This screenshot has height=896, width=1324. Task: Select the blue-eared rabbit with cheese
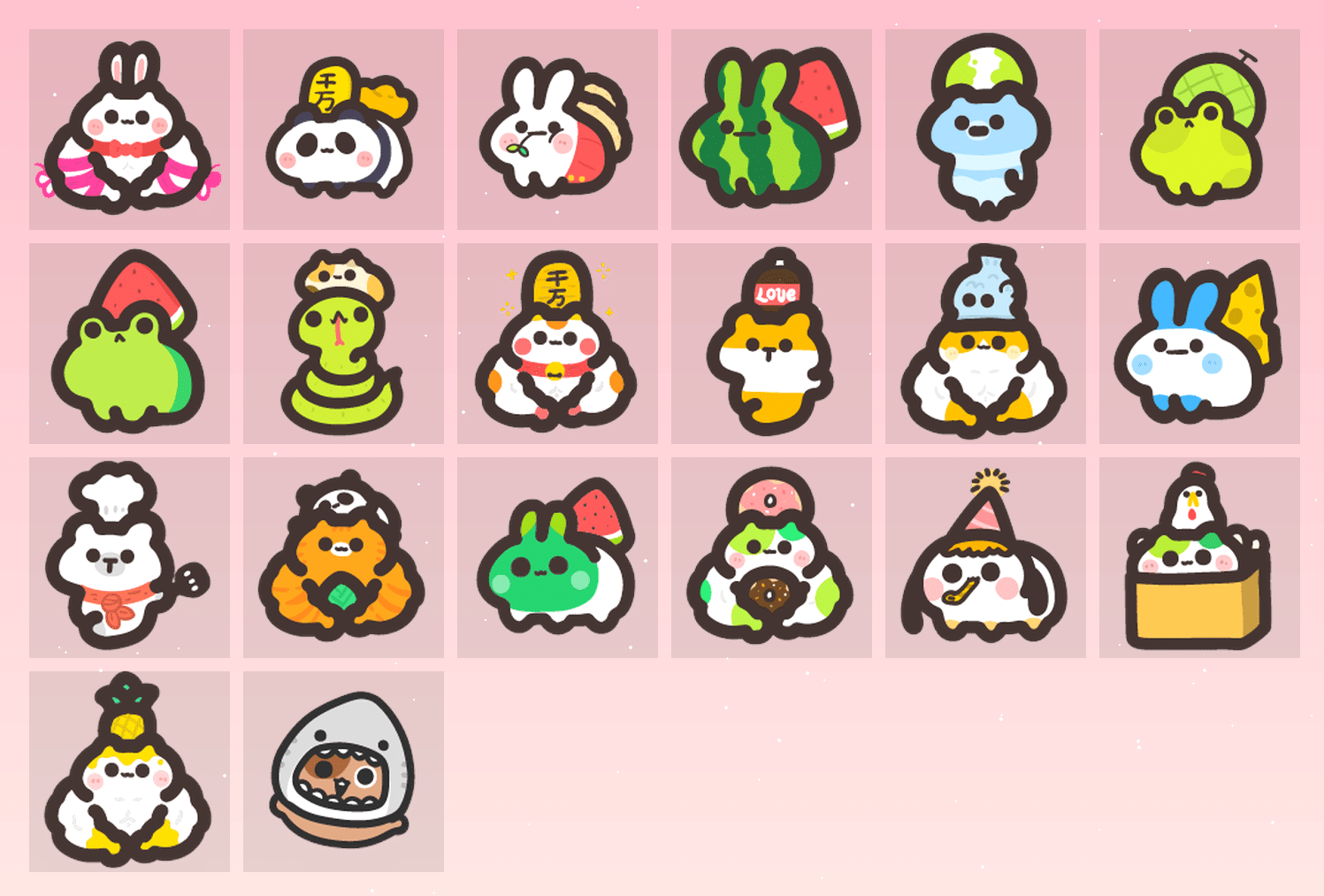(x=1199, y=343)
